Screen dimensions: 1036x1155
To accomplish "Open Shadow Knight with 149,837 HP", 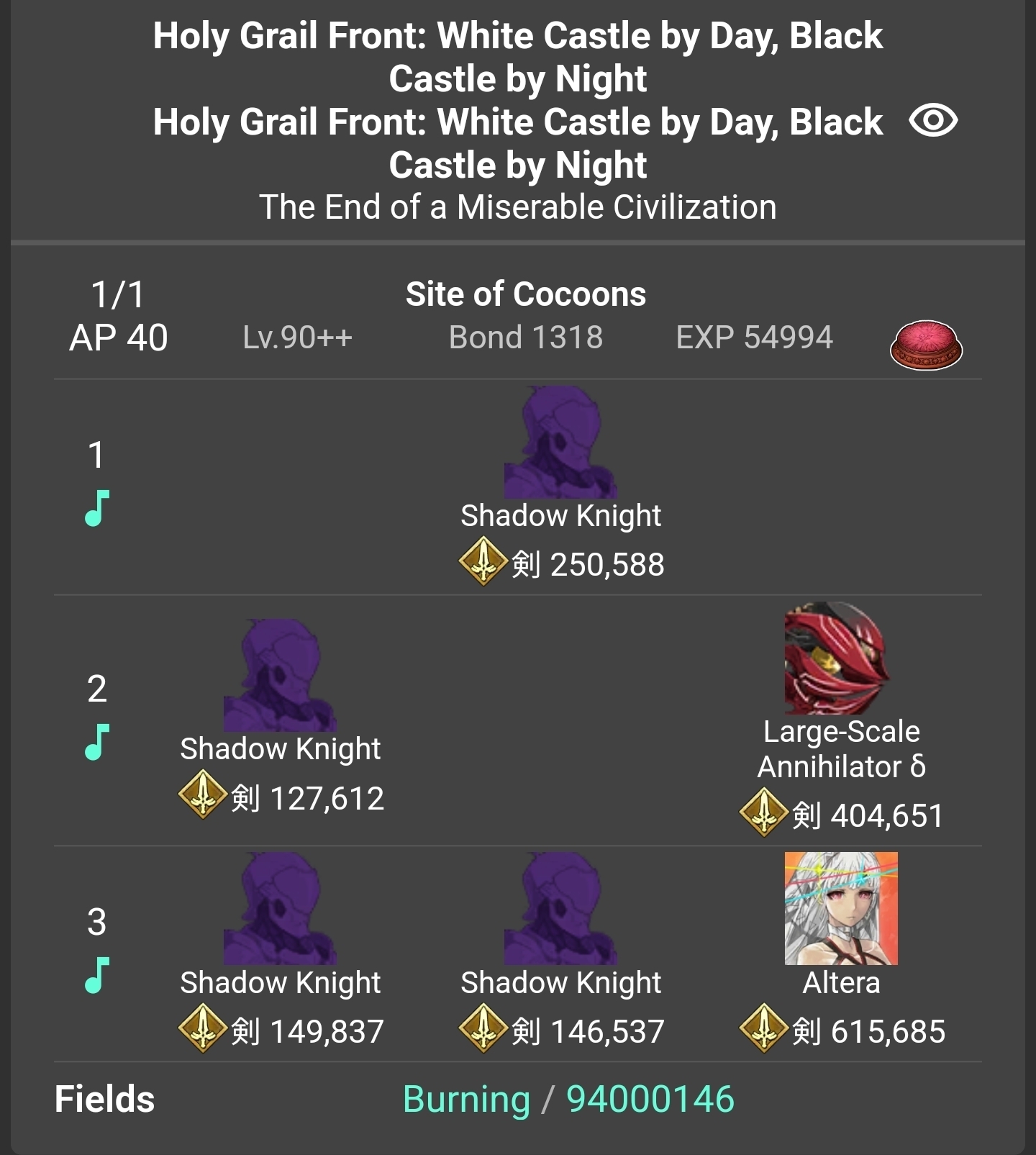I will (x=280, y=909).
